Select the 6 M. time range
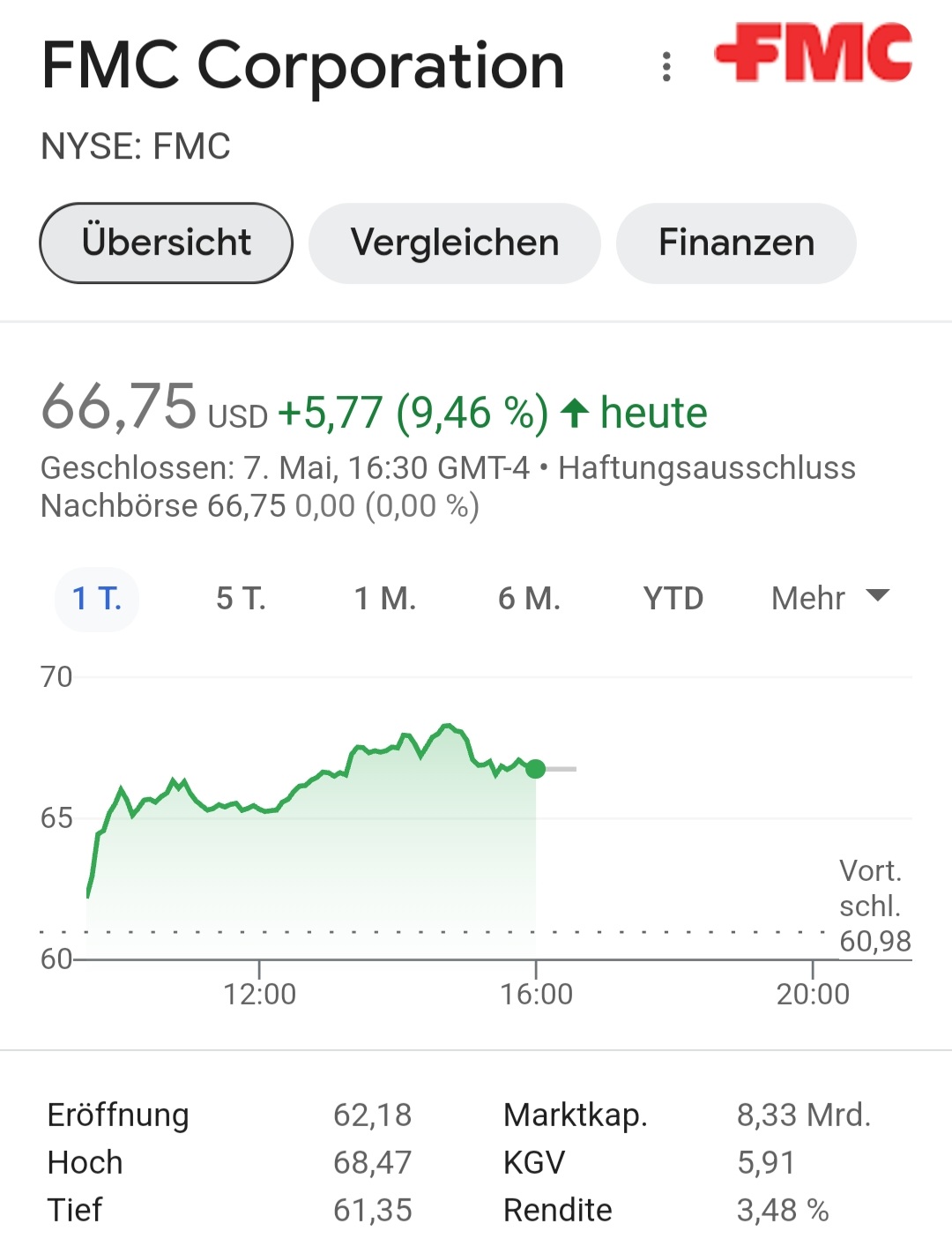This screenshot has width=952, height=1246. click(529, 598)
